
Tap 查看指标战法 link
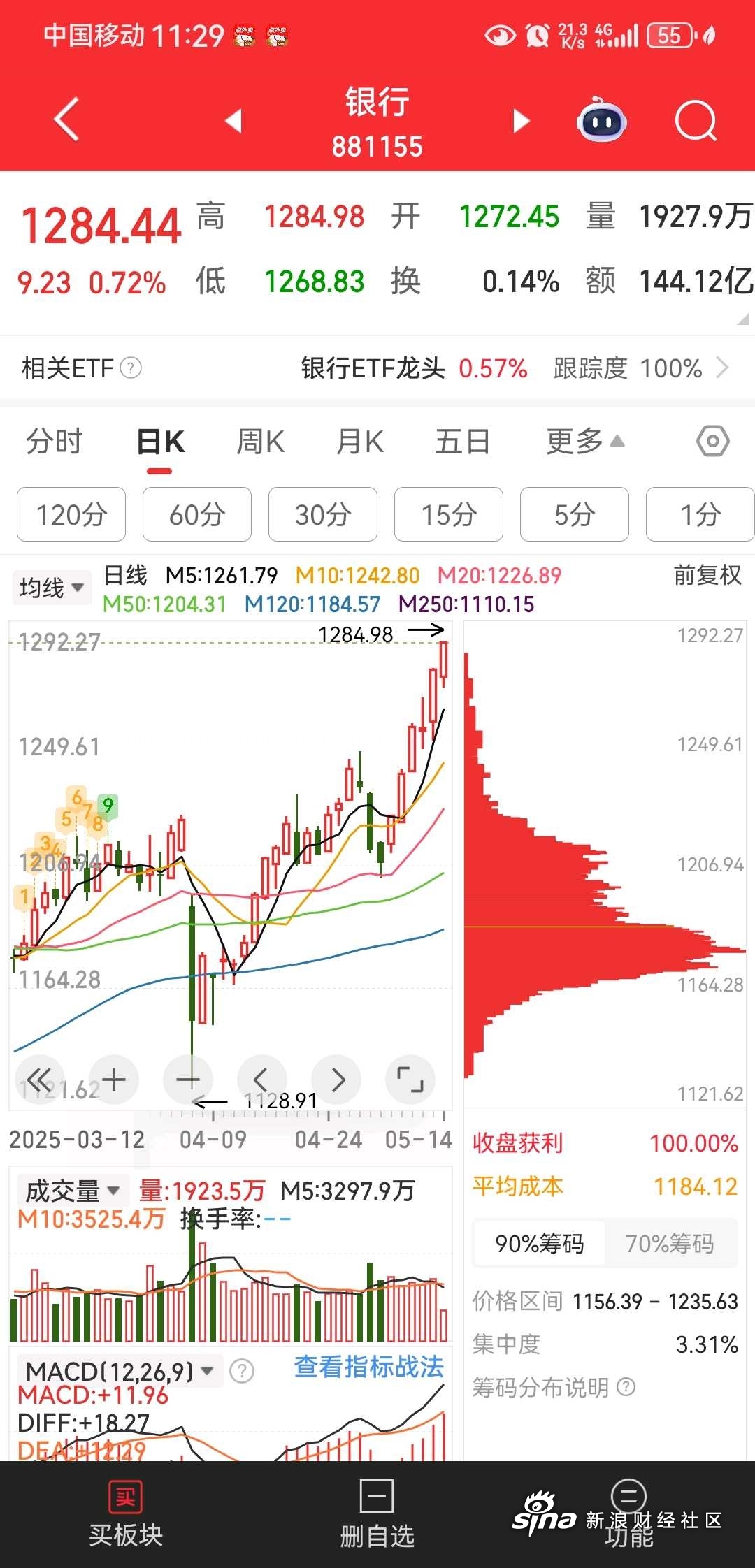[x=369, y=1366]
